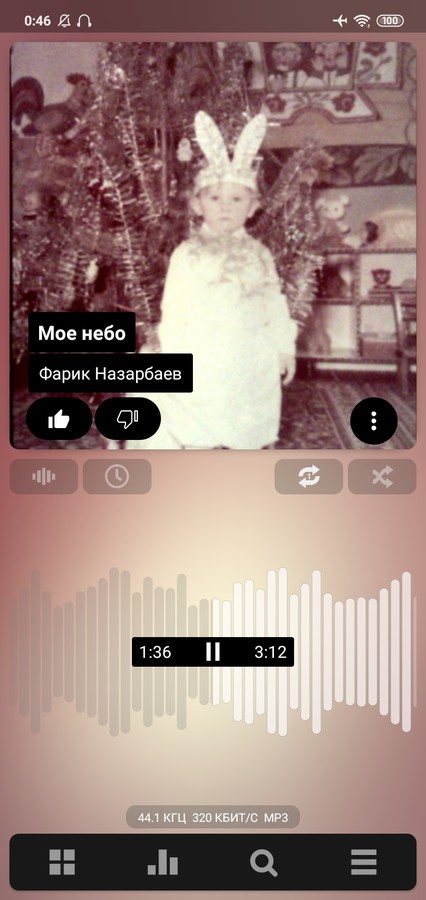Image resolution: width=426 pixels, height=900 pixels.
Task: Open the three-dot overflow menu
Action: pos(374,421)
